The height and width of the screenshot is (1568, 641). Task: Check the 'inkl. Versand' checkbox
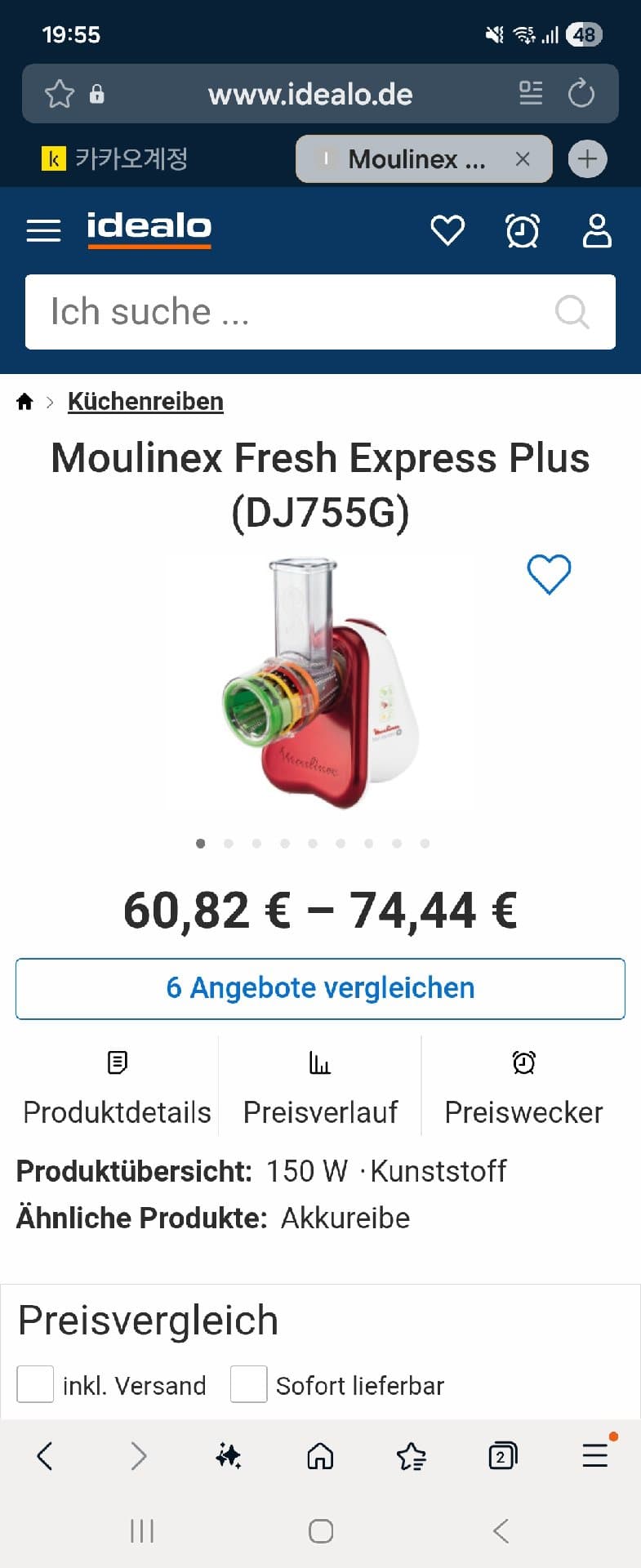point(36,1384)
